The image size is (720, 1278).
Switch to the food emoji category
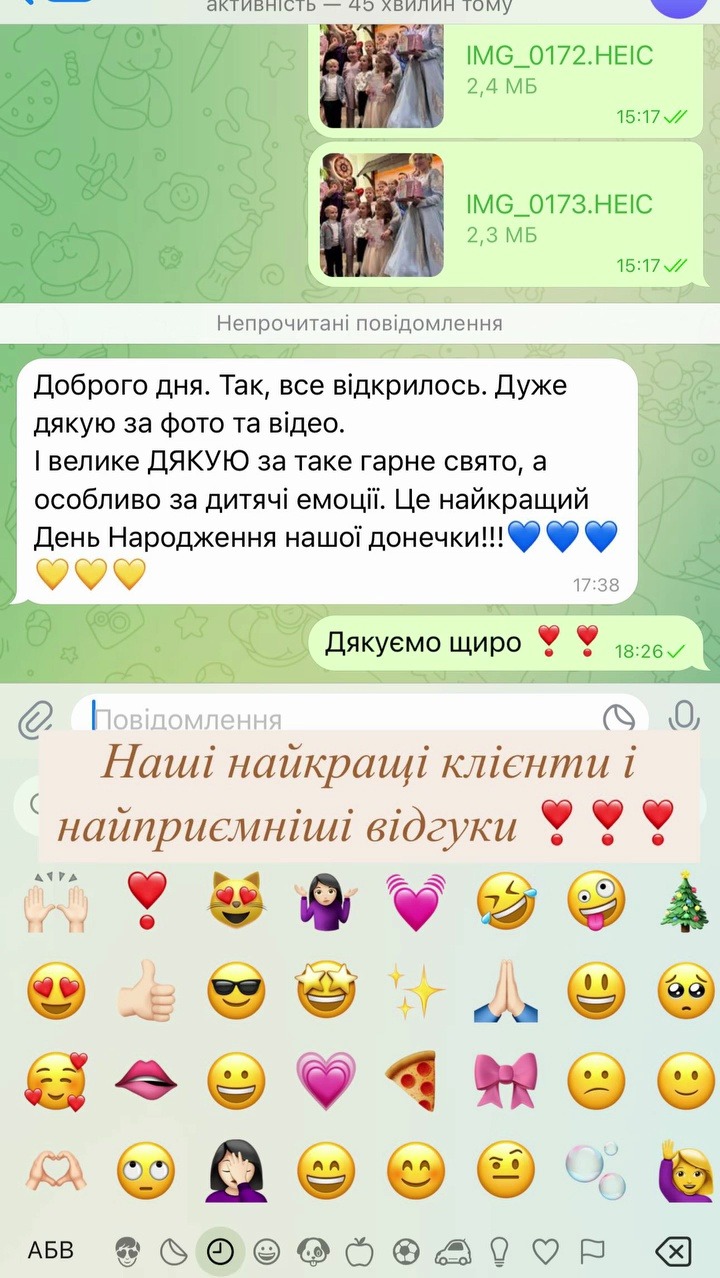[359, 1250]
